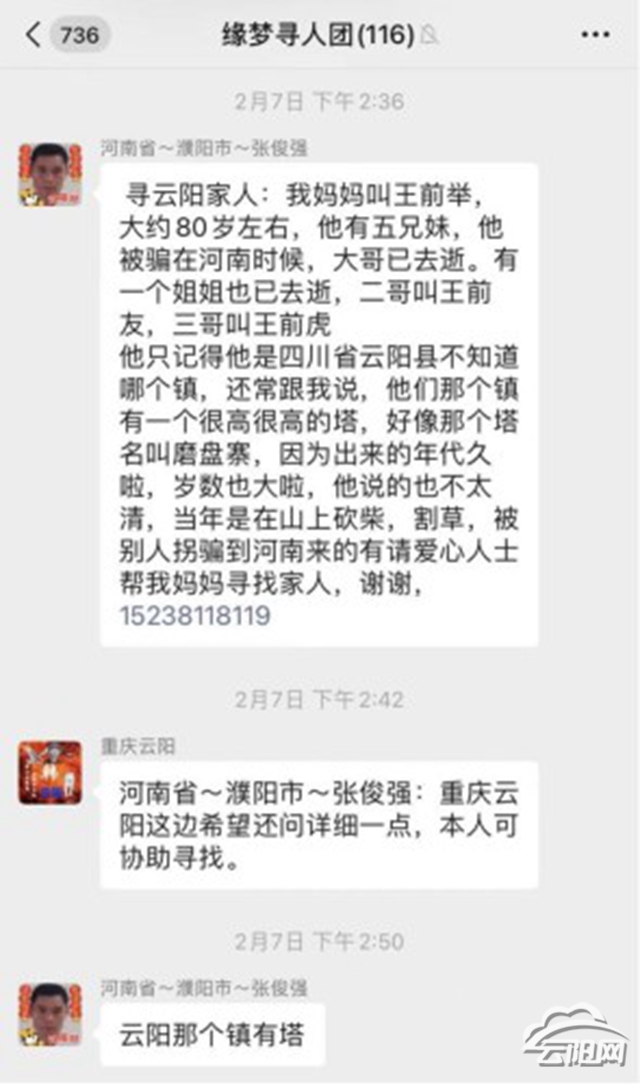
Task: Open 张俊强's avatar beside 云阳那个镇有塔 message
Action: 49,1014
